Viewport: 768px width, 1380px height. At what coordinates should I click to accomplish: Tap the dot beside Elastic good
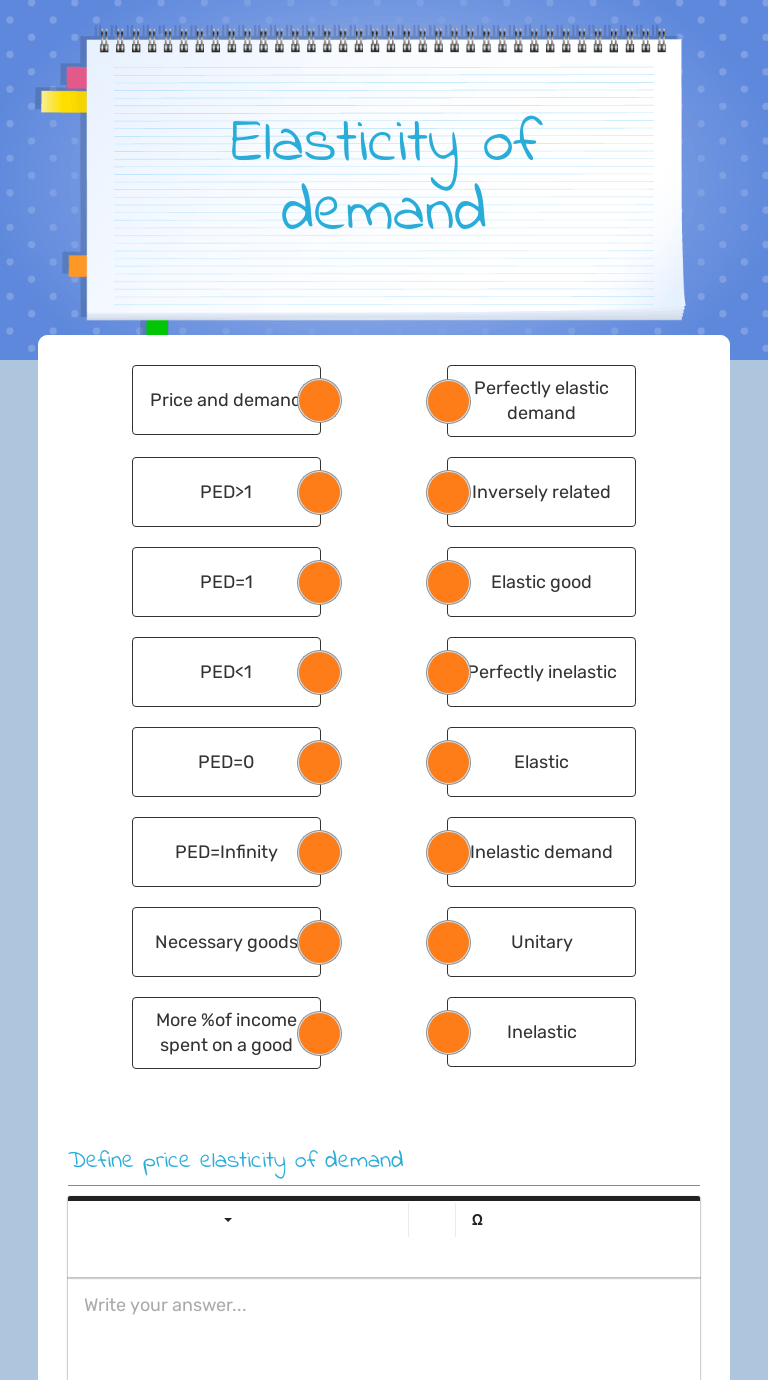click(448, 583)
